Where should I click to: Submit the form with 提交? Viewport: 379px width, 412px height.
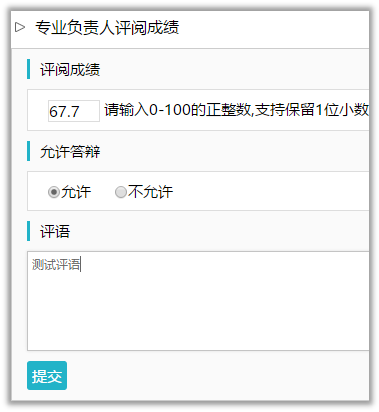coord(47,375)
